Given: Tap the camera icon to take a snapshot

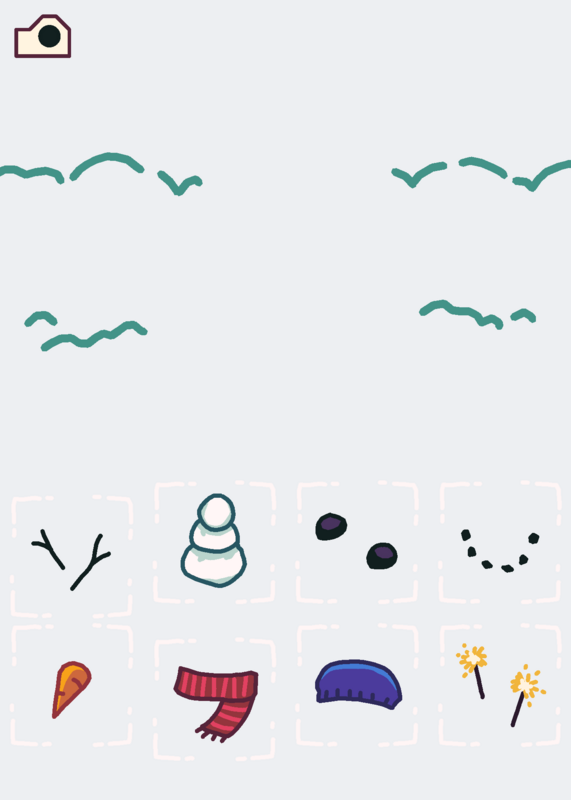Looking at the screenshot, I should pos(42,36).
